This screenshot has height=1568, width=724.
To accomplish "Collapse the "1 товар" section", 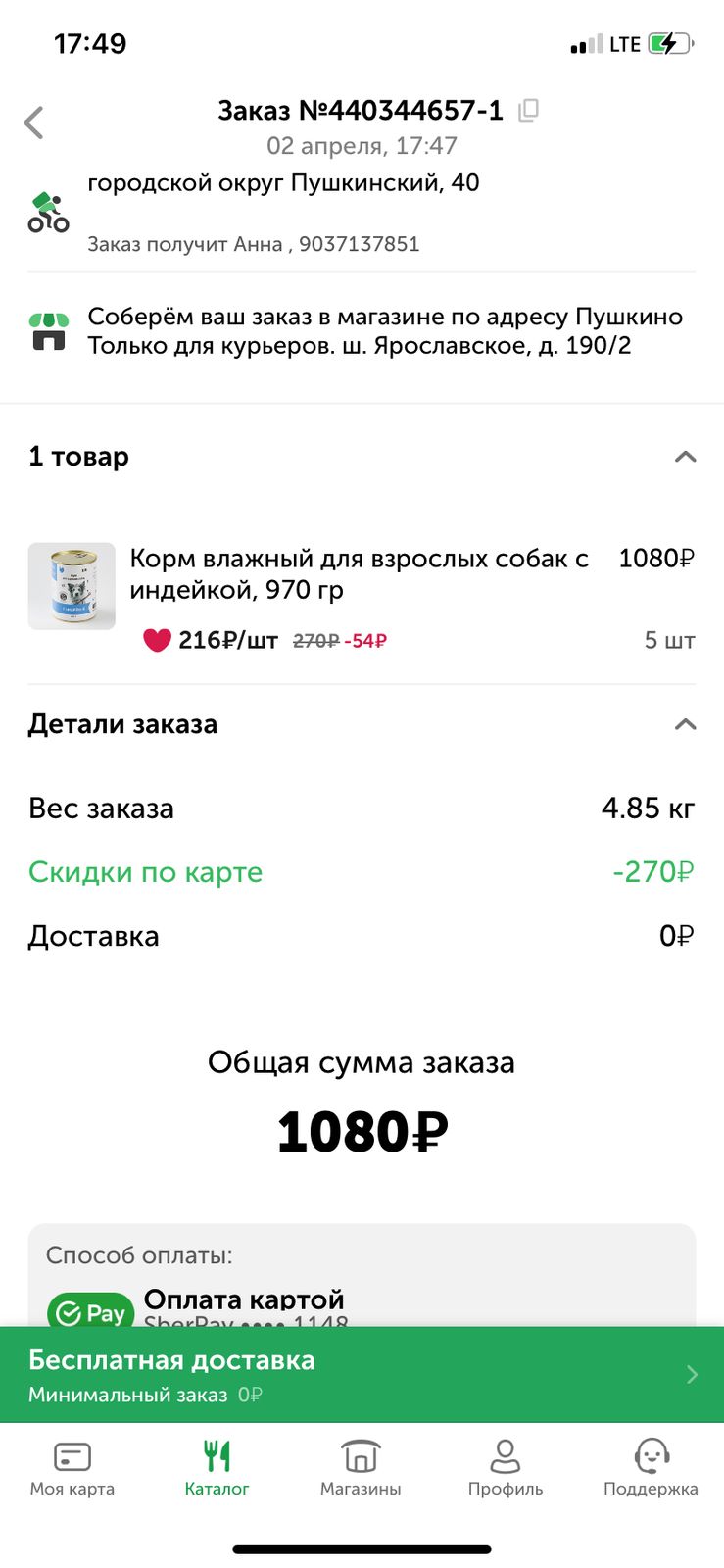I will coord(685,457).
